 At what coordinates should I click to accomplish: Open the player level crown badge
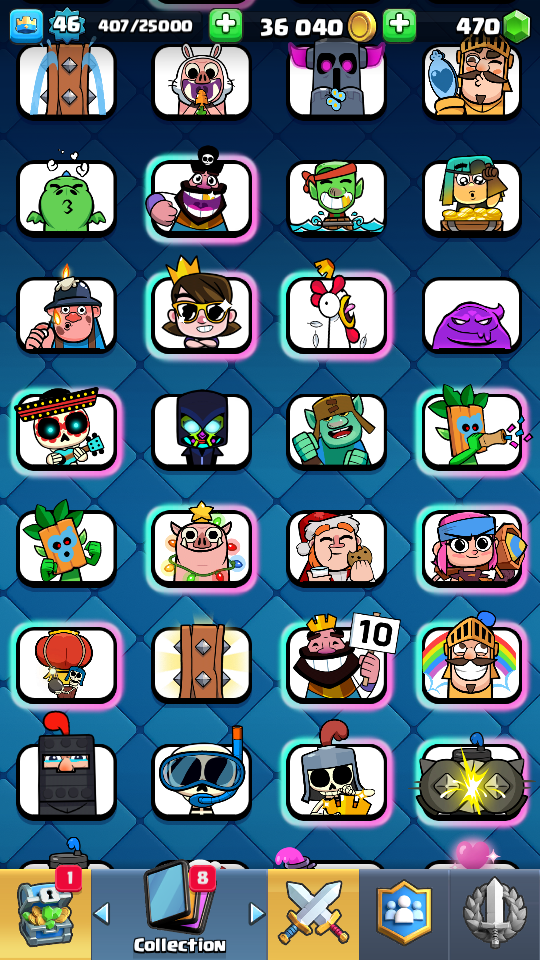pyautogui.click(x=26, y=26)
